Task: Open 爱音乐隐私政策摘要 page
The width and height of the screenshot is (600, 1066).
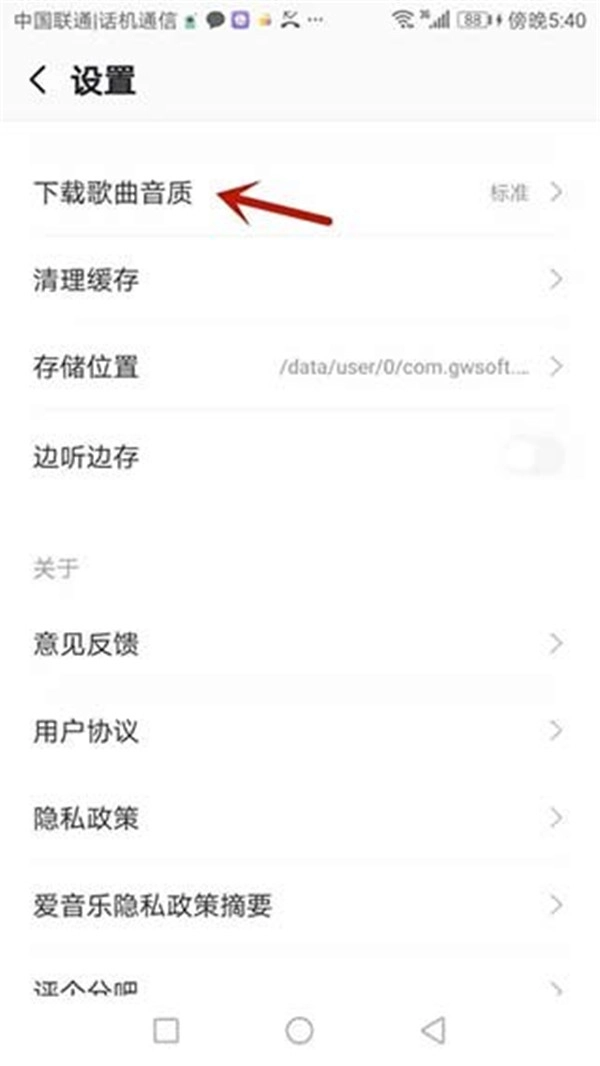Action: (300, 905)
